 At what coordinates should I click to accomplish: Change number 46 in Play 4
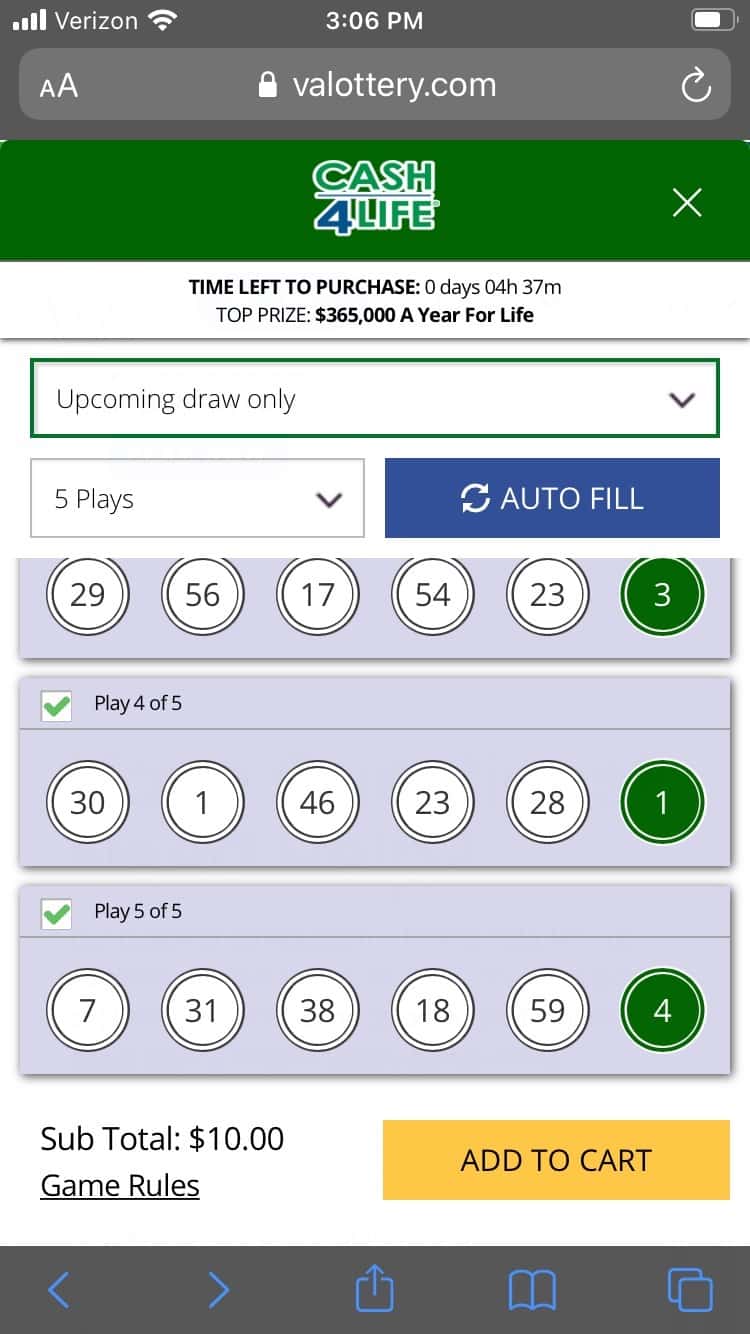pos(317,802)
